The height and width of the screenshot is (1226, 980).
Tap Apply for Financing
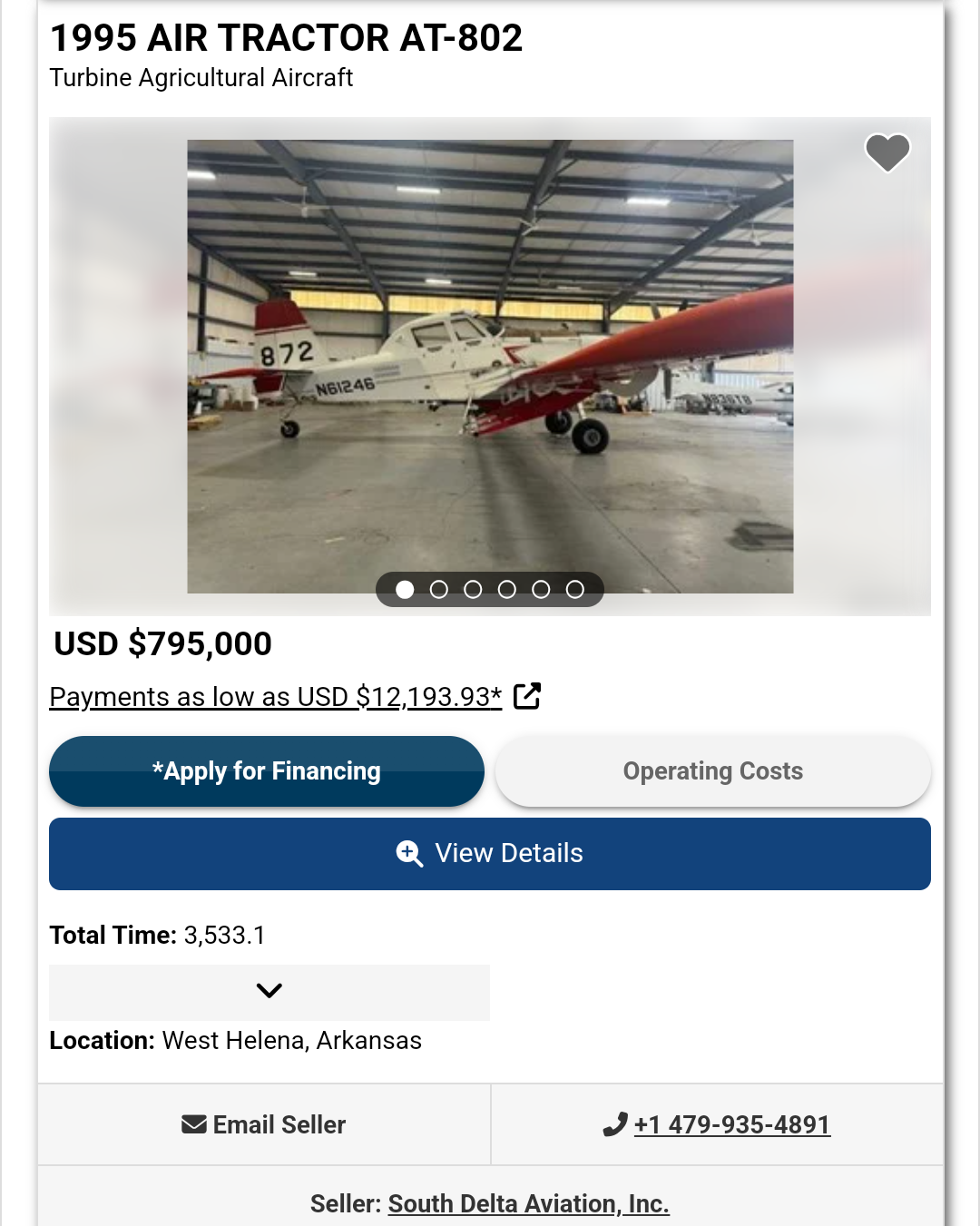coord(267,771)
